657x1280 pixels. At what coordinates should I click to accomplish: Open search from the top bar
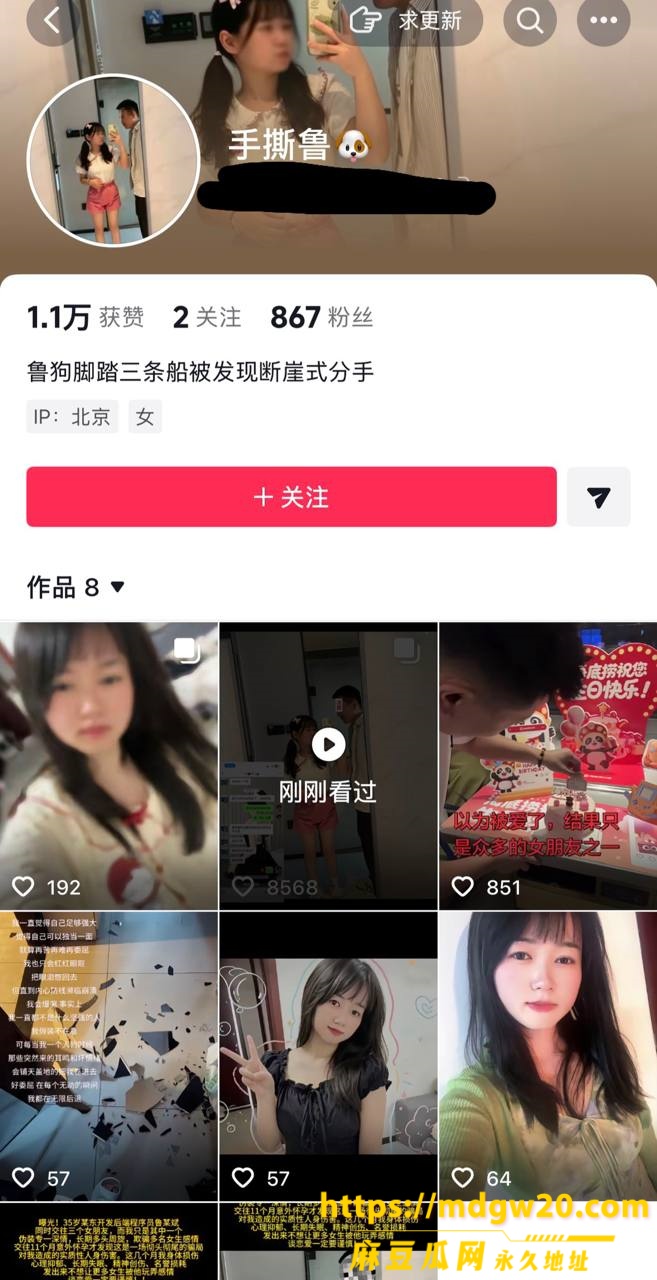tap(530, 20)
